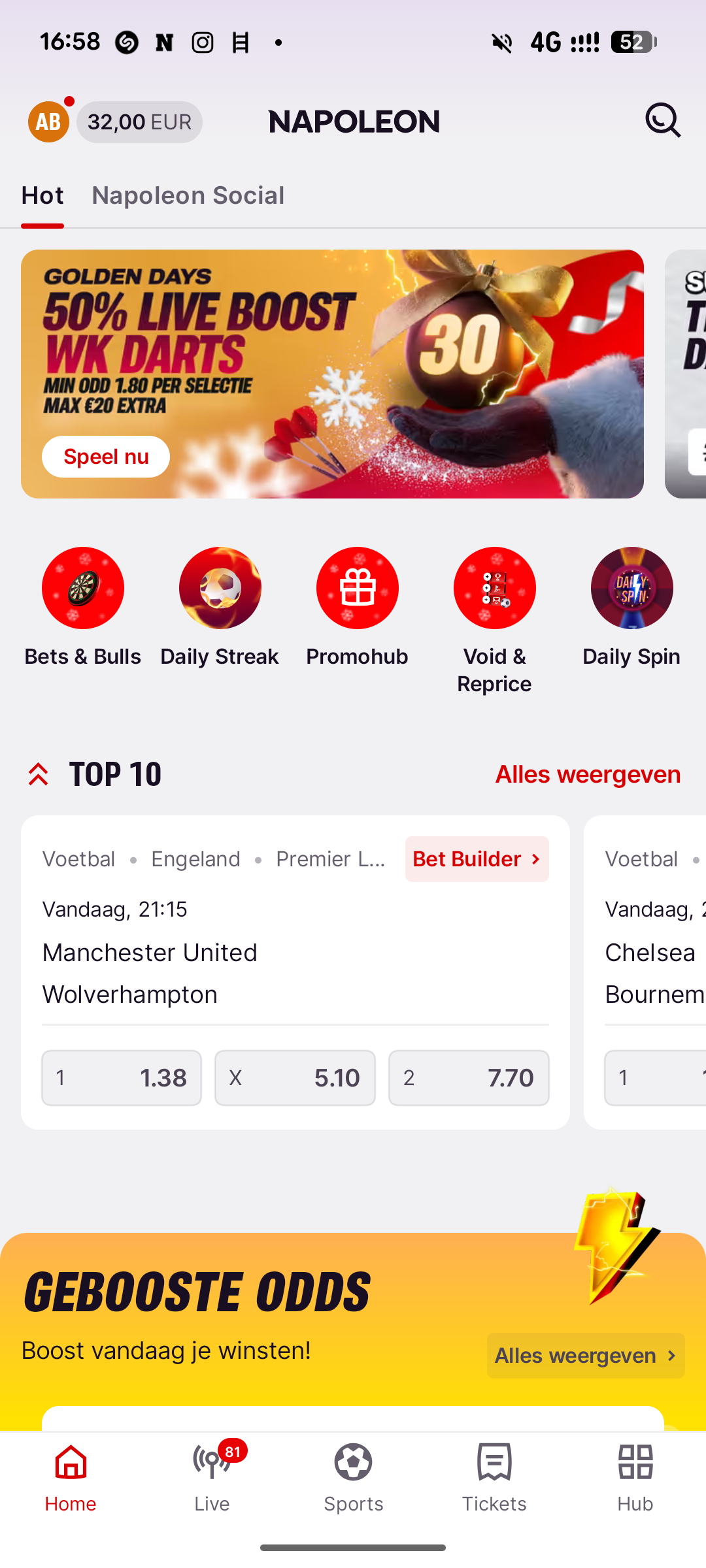The image size is (706, 1568).
Task: Open the AB profile avatar
Action: pos(48,122)
